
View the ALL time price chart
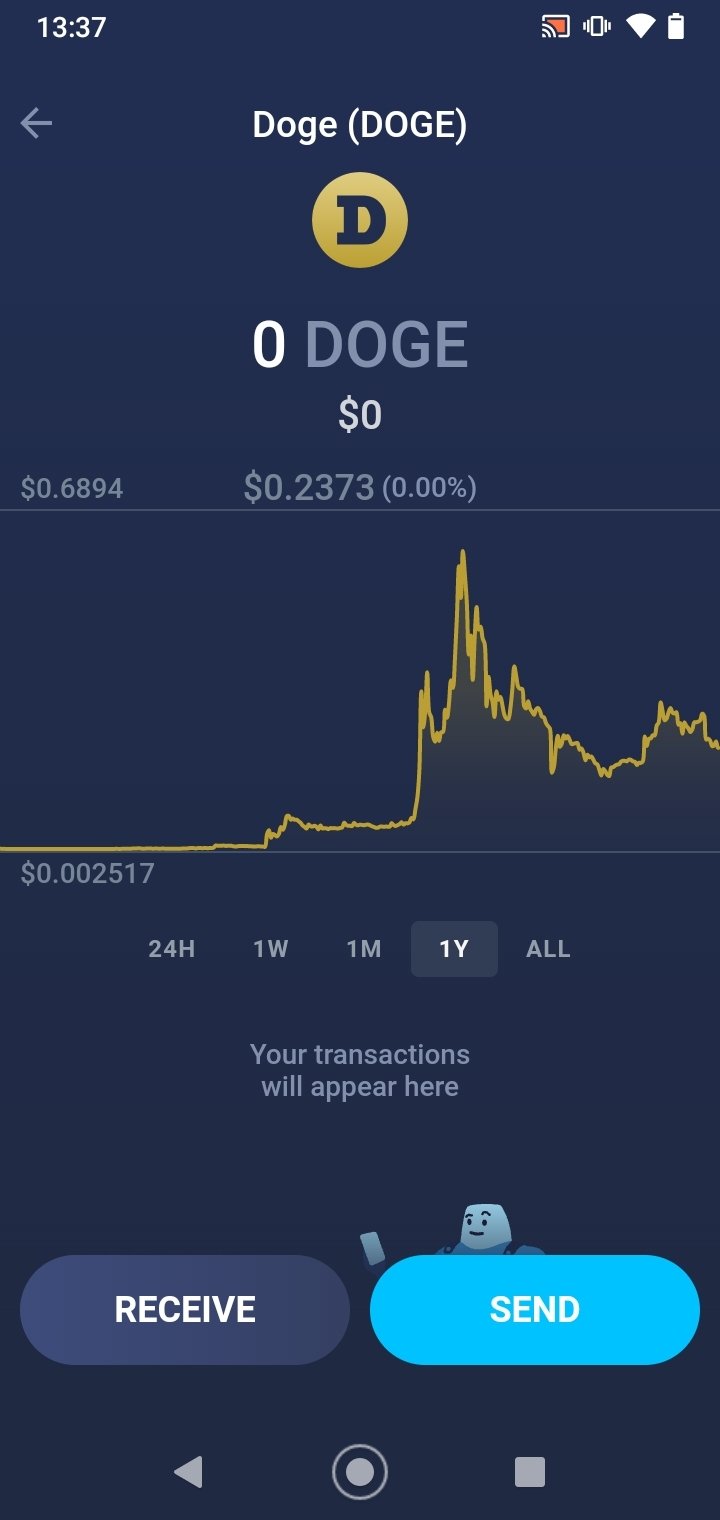pyautogui.click(x=548, y=949)
